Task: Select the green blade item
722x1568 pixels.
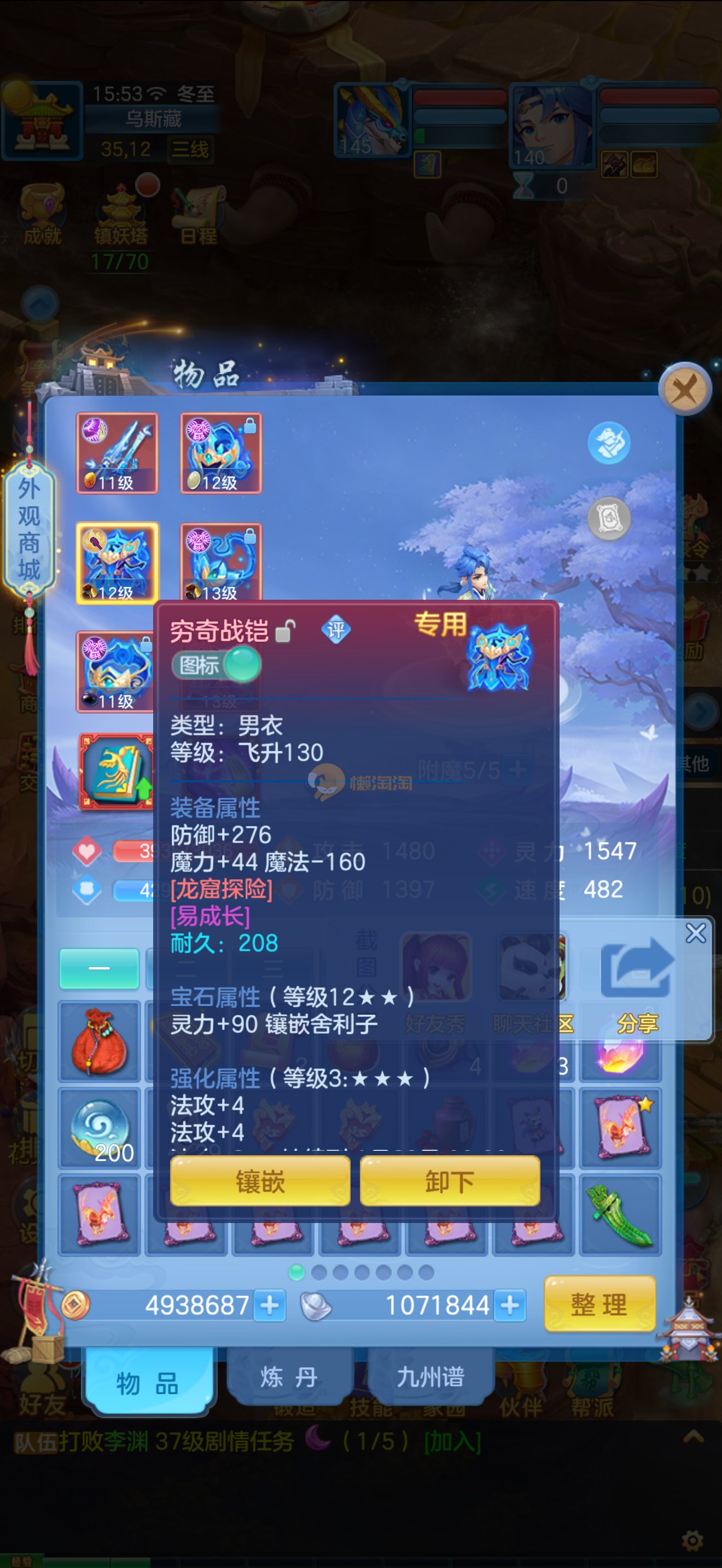Action: tap(620, 1215)
